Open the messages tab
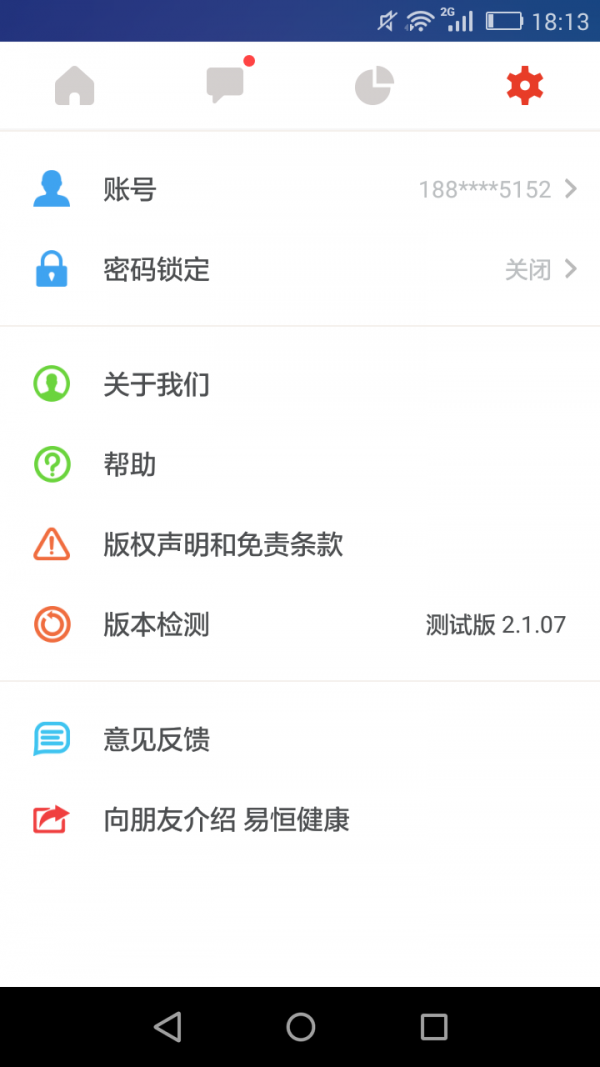Image resolution: width=600 pixels, height=1067 pixels. pos(225,86)
